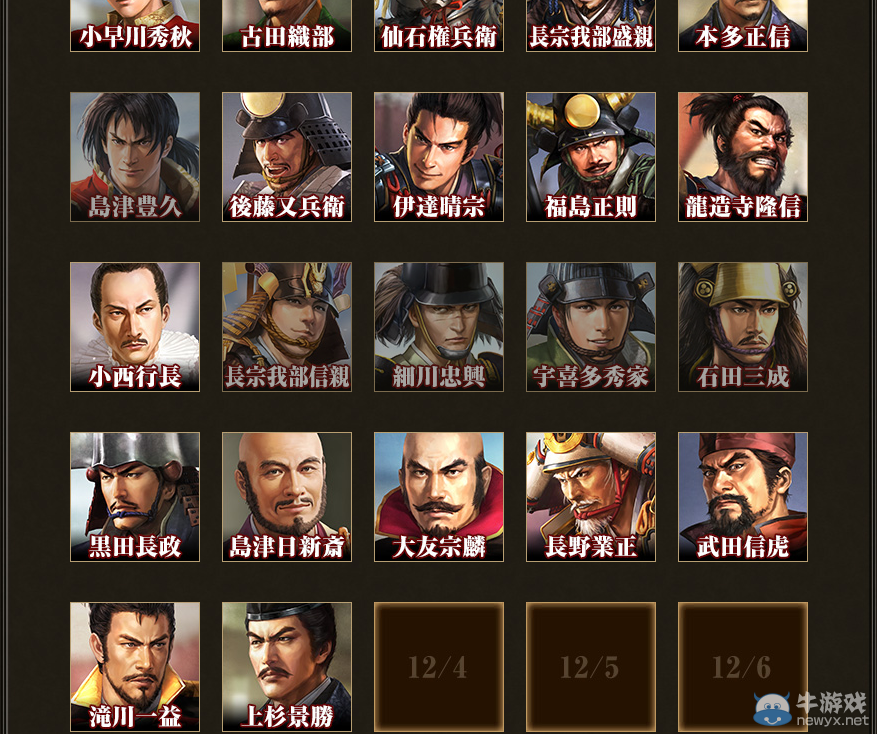Open the 島津豊久 character portrait
Screen dimensions: 877x734
(x=135, y=157)
